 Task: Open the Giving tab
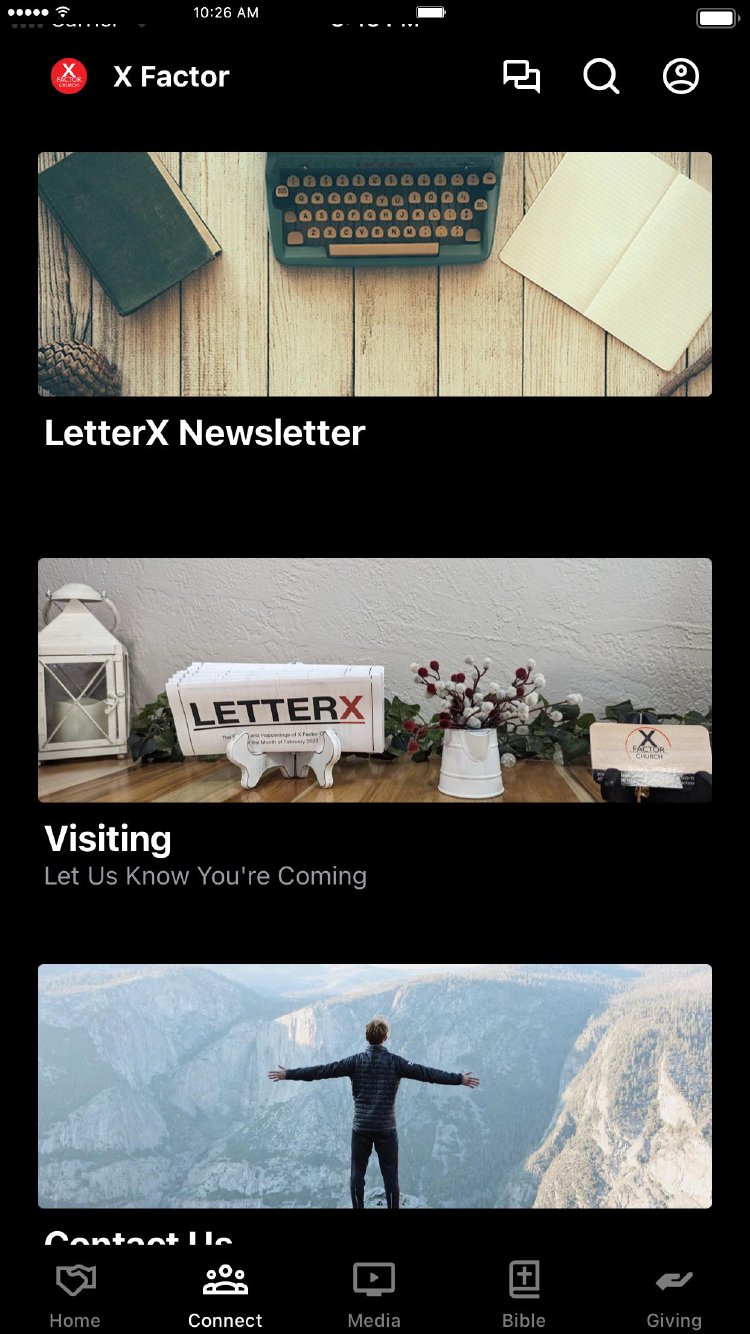pos(674,1294)
